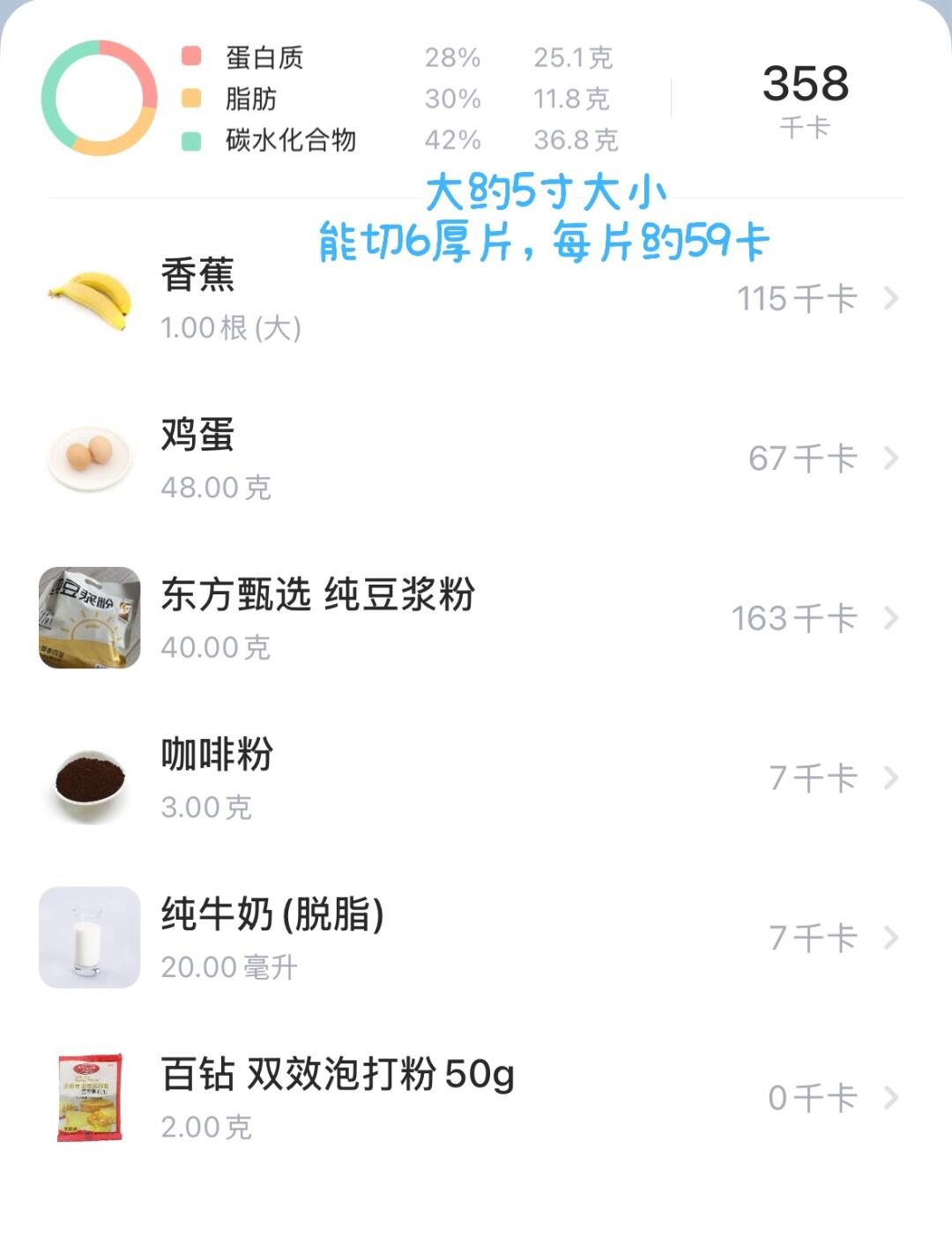
Task: Select the 咖啡粉 row
Action: [476, 779]
